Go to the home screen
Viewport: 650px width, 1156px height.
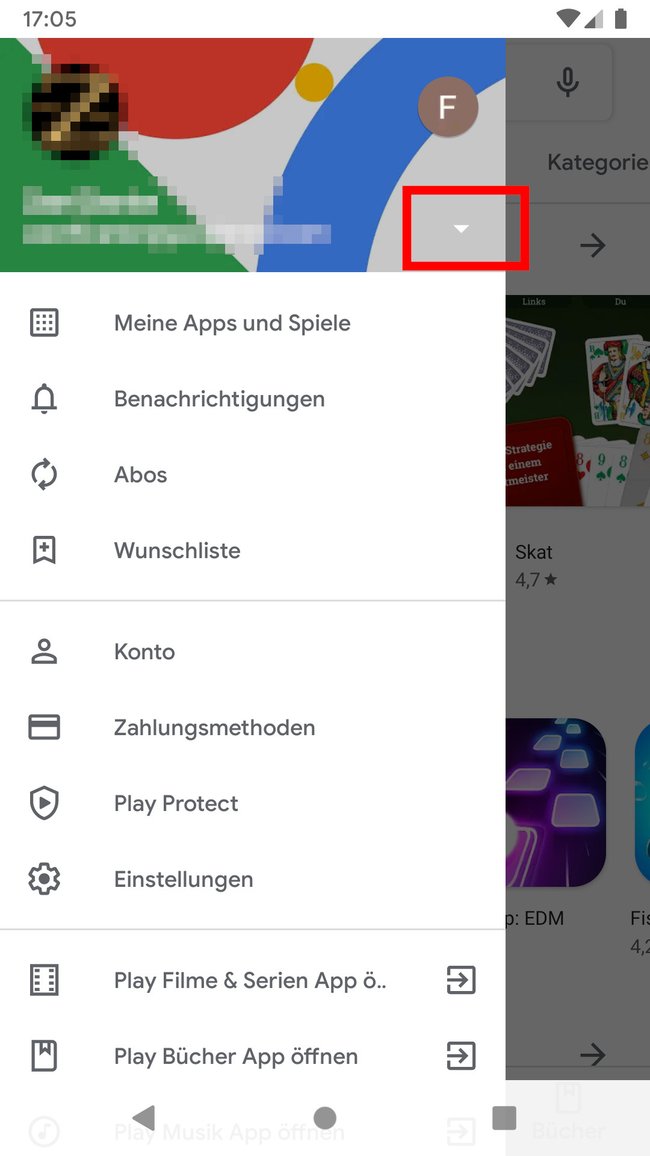point(324,1118)
